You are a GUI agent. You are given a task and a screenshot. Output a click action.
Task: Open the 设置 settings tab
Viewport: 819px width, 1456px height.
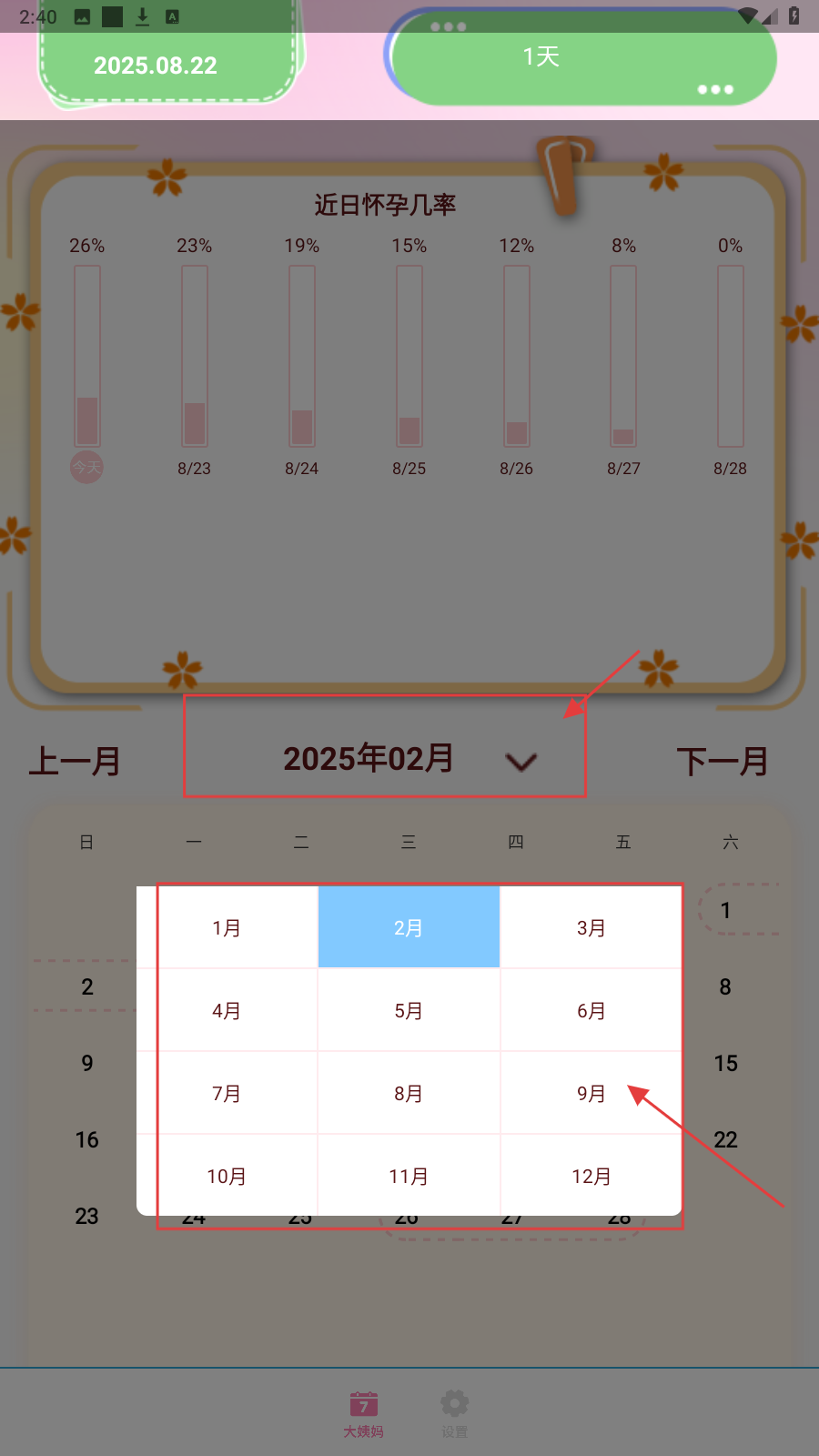coord(454,1413)
